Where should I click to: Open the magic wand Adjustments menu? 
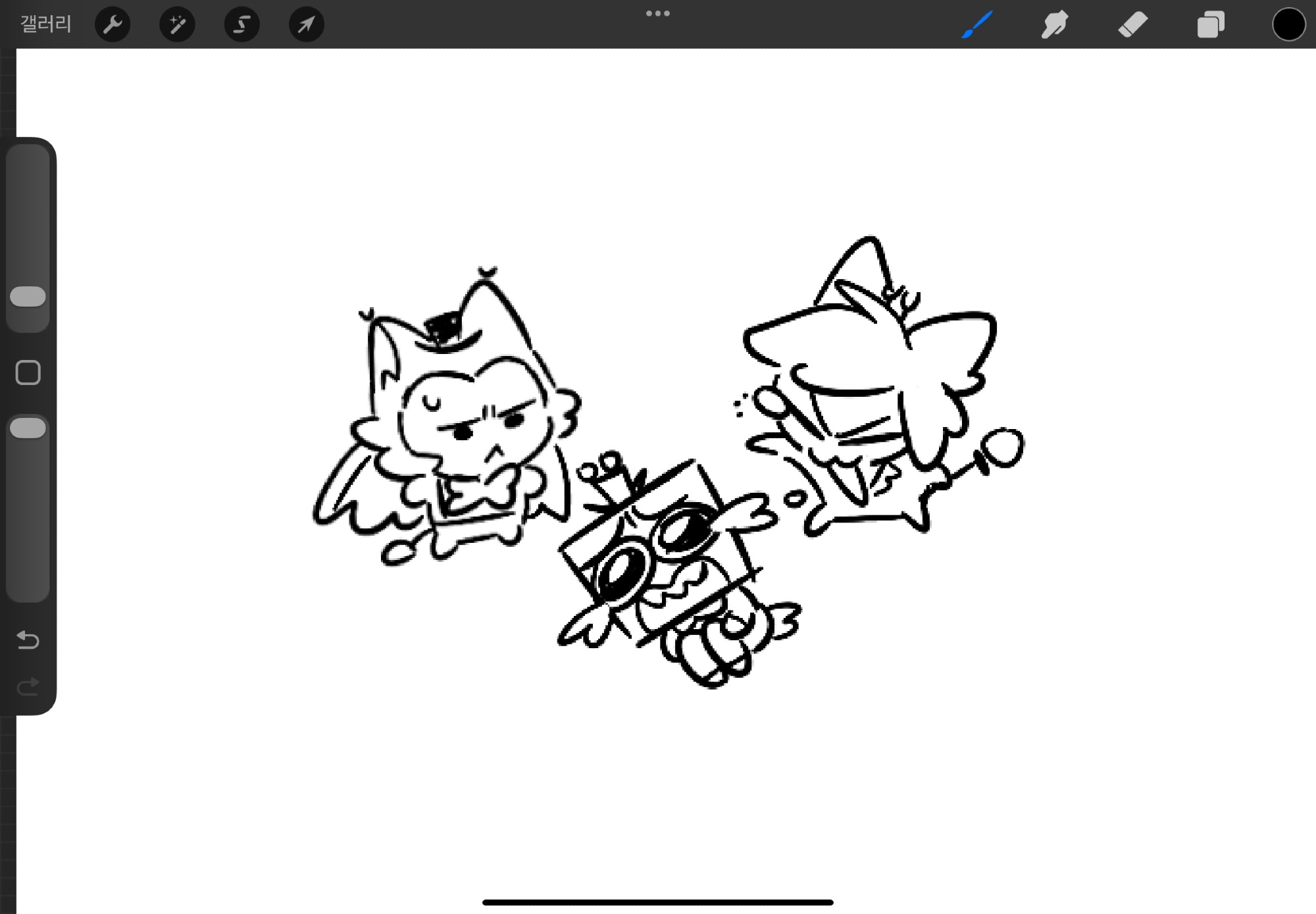[177, 25]
